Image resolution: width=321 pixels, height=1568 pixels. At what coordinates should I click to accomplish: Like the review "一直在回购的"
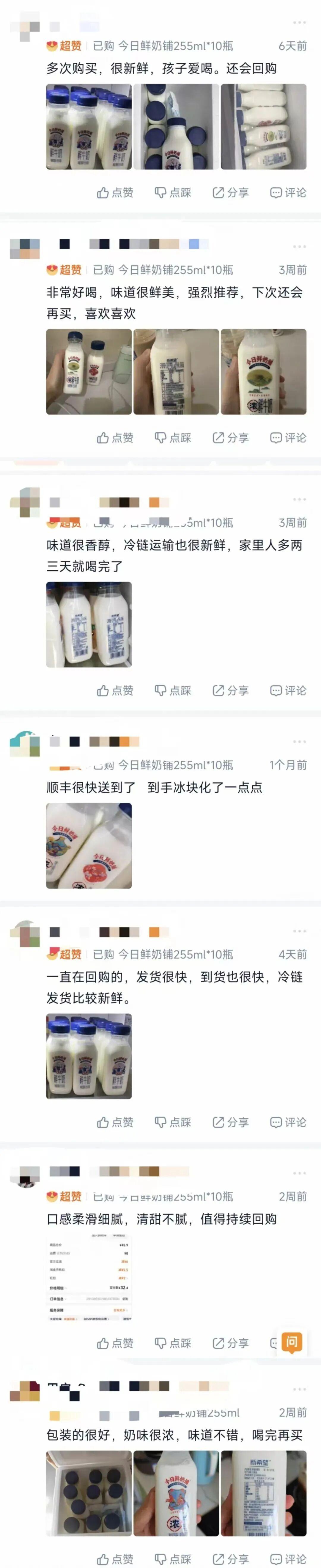click(x=115, y=1122)
